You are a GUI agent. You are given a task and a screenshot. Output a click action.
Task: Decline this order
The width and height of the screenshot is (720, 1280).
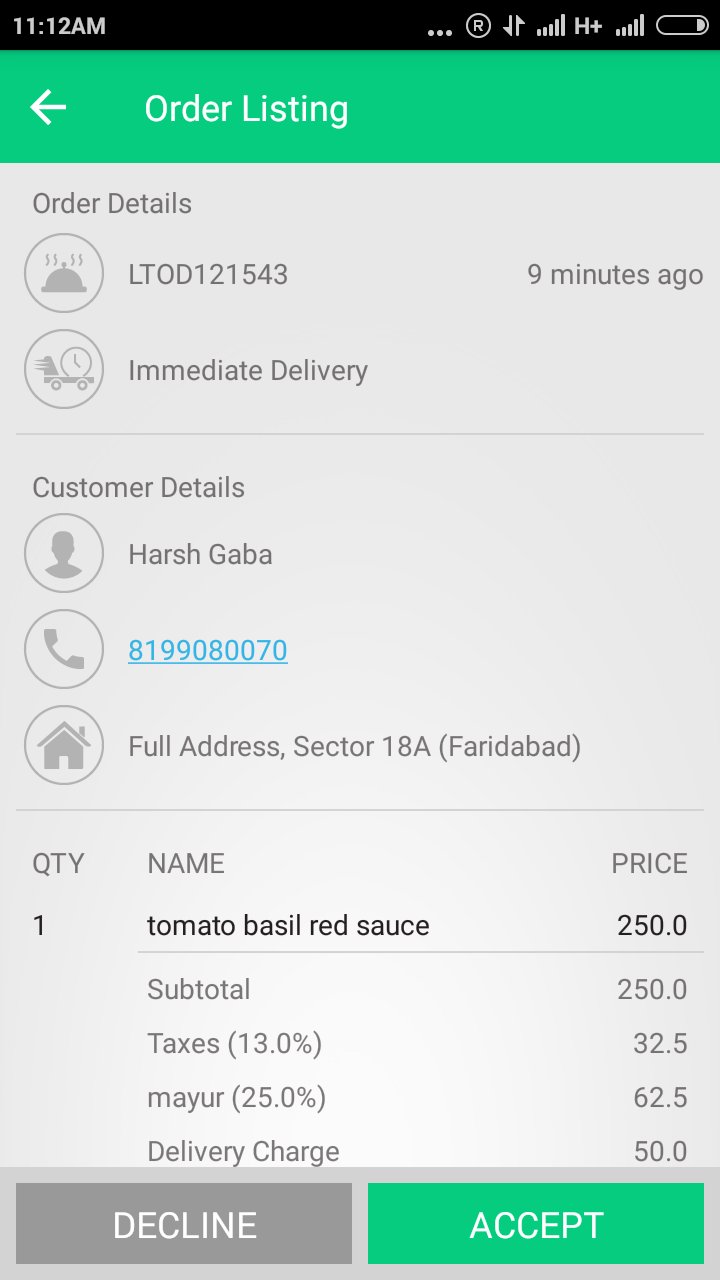pos(184,1224)
